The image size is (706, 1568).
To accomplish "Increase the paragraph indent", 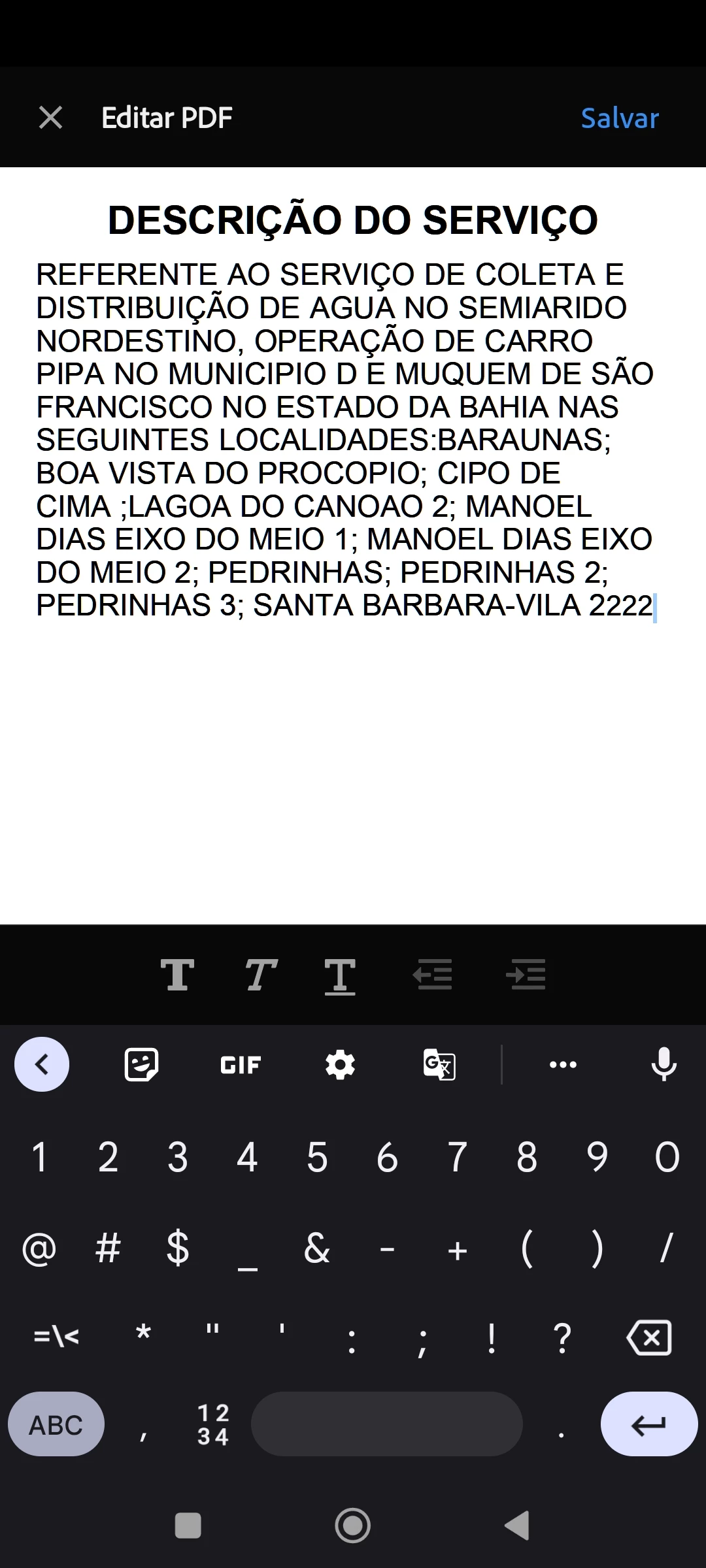I will [x=526, y=974].
